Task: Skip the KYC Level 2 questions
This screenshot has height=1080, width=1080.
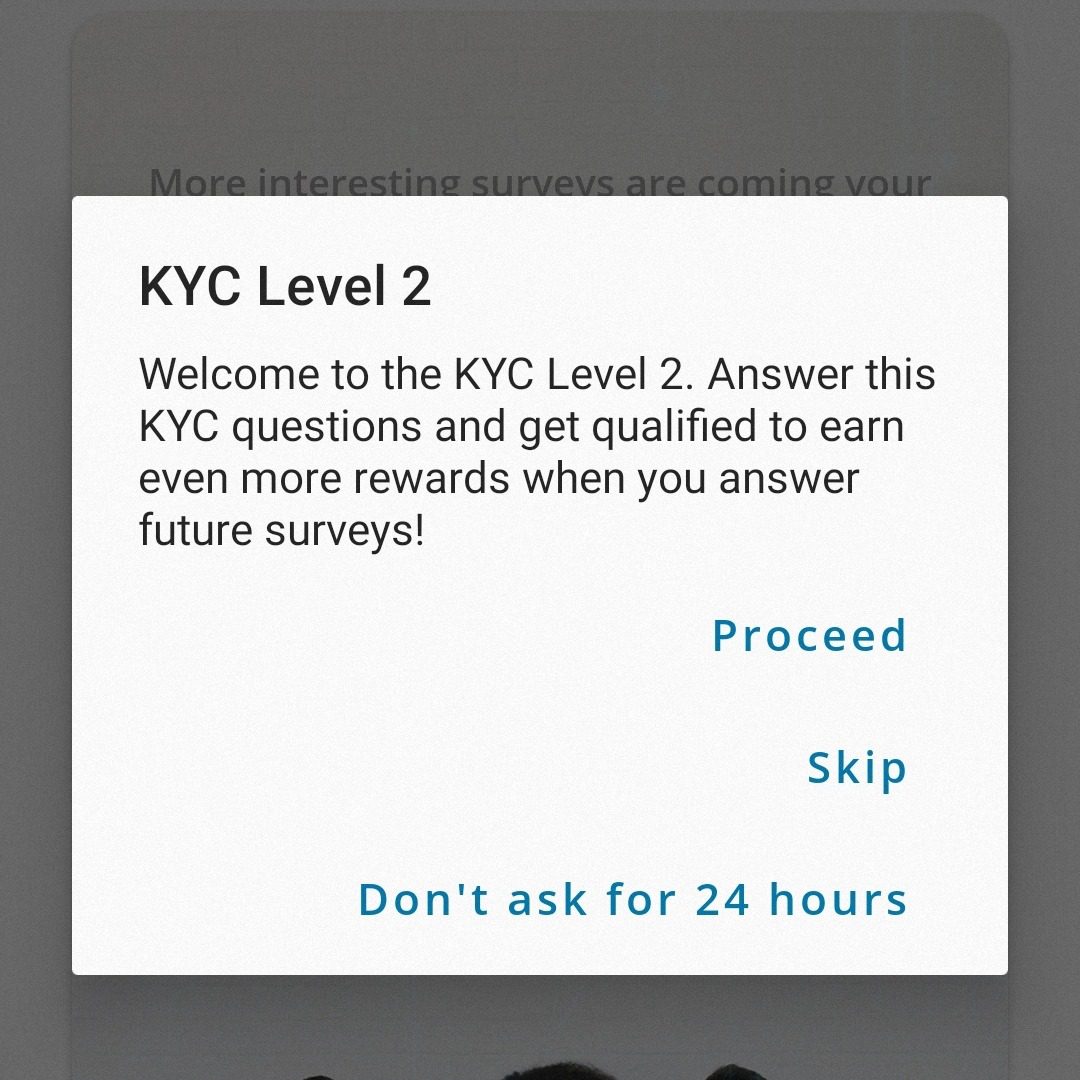Action: coord(857,768)
